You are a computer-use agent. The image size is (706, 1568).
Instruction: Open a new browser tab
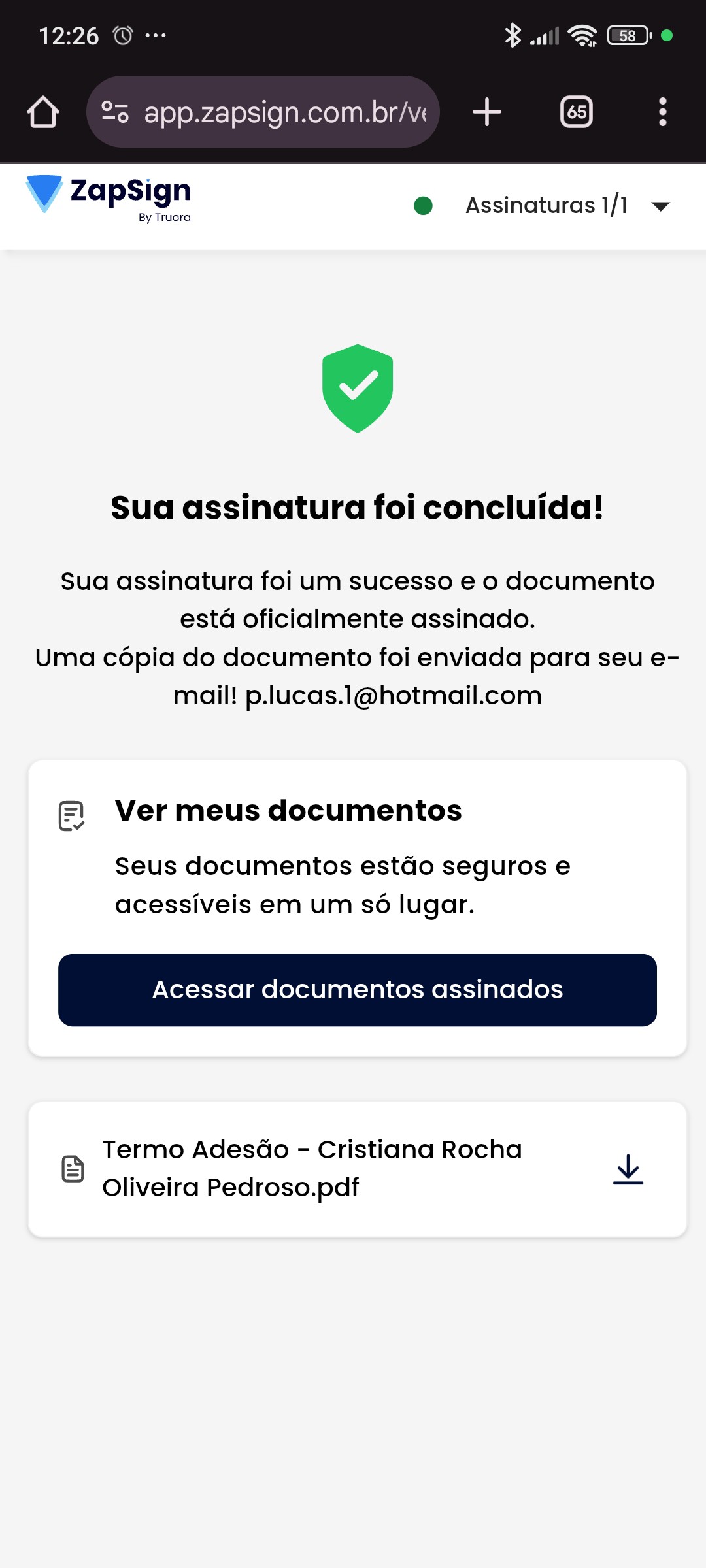click(487, 112)
